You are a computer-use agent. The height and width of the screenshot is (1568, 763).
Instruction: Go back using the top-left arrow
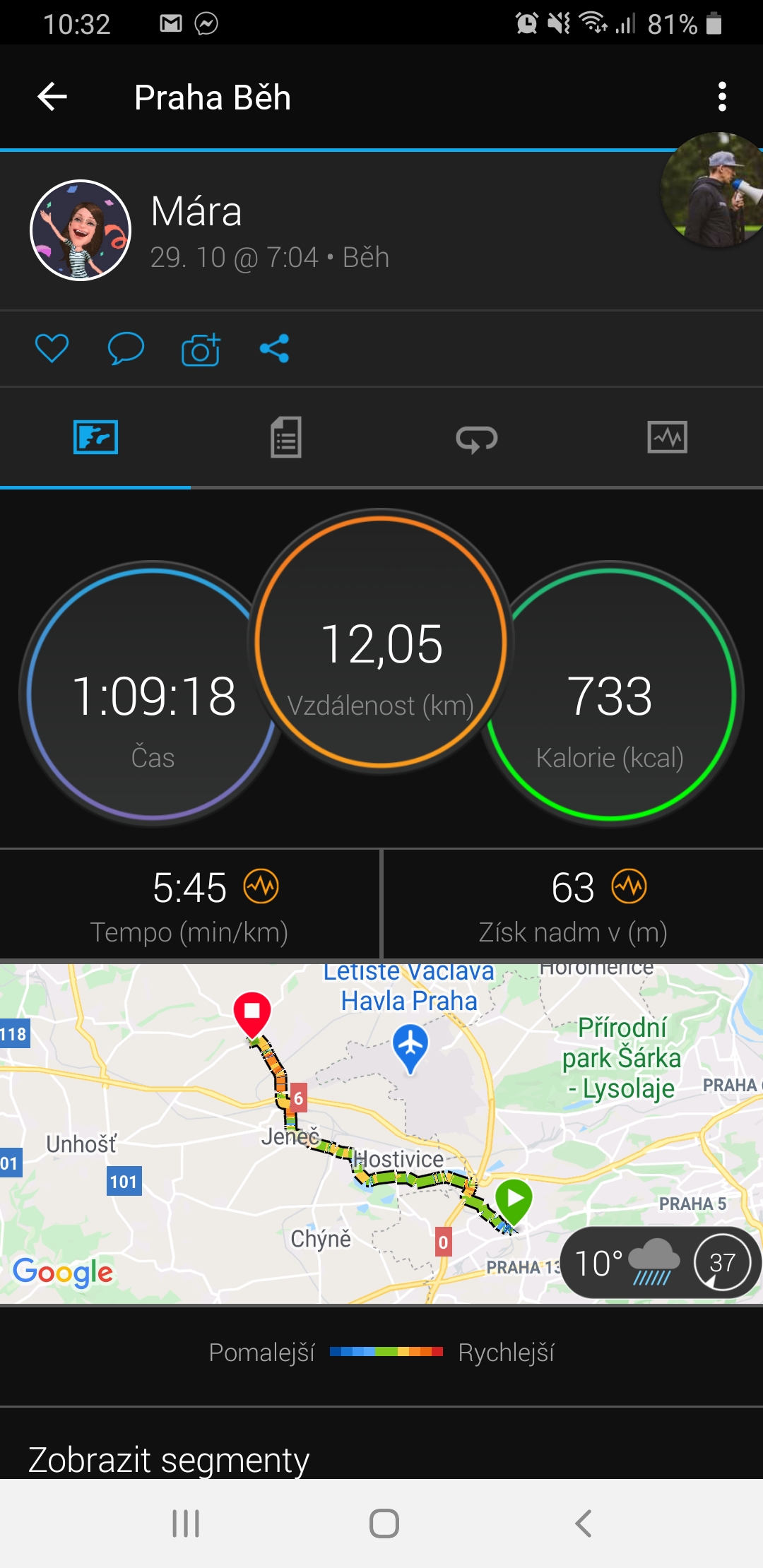pyautogui.click(x=52, y=97)
